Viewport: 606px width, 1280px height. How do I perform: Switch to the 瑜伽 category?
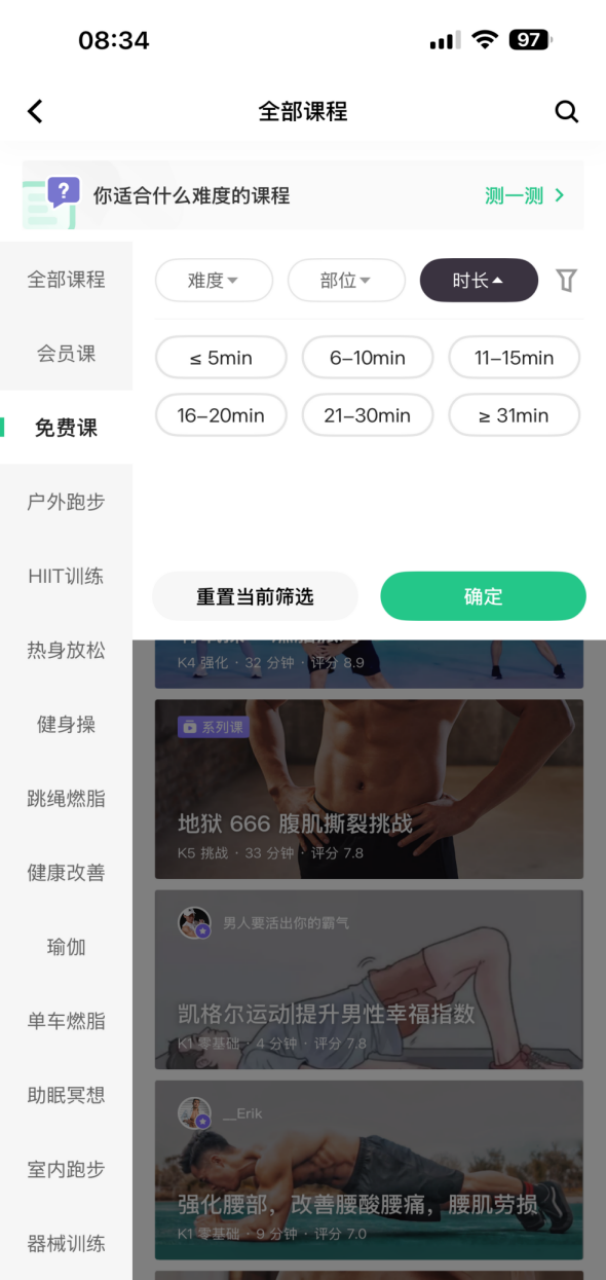(66, 947)
